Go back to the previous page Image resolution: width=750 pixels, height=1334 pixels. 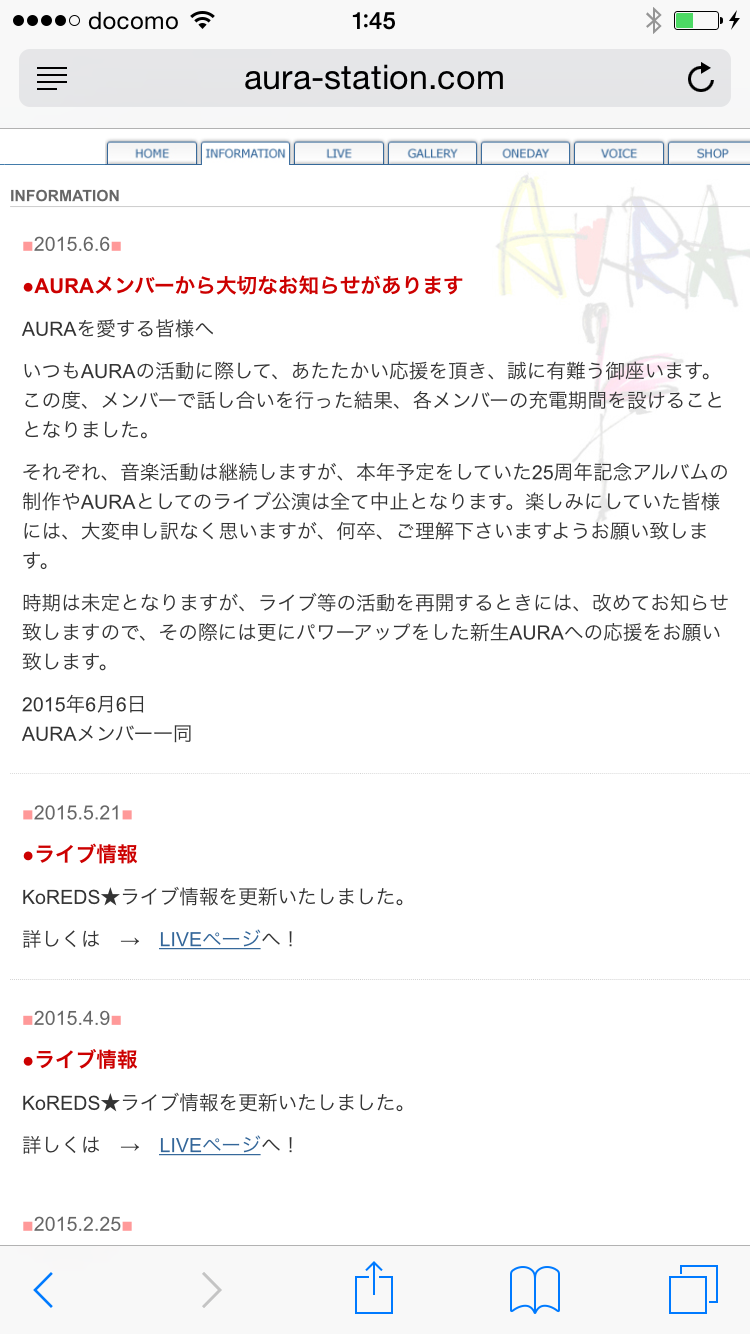click(x=43, y=1290)
